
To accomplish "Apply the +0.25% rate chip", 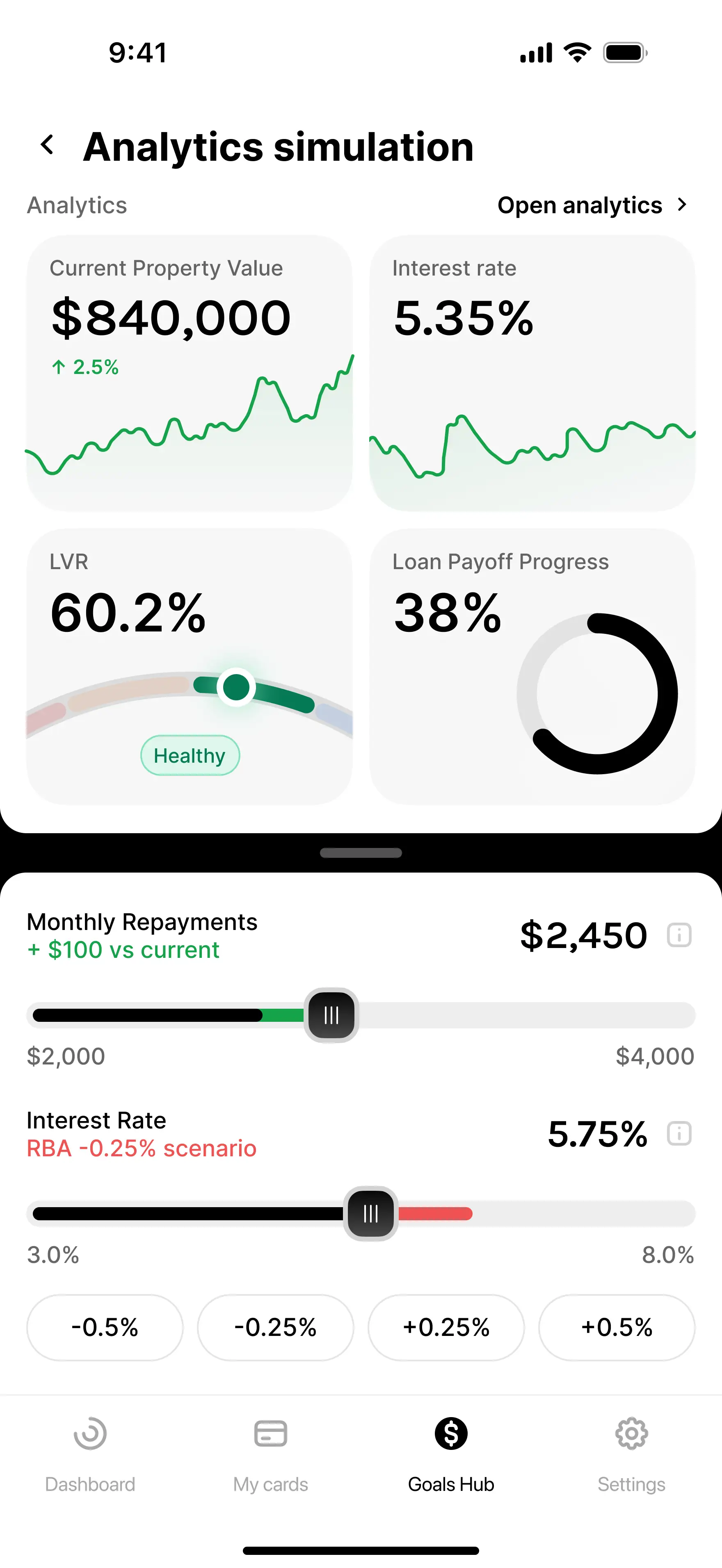I will pyautogui.click(x=446, y=1327).
